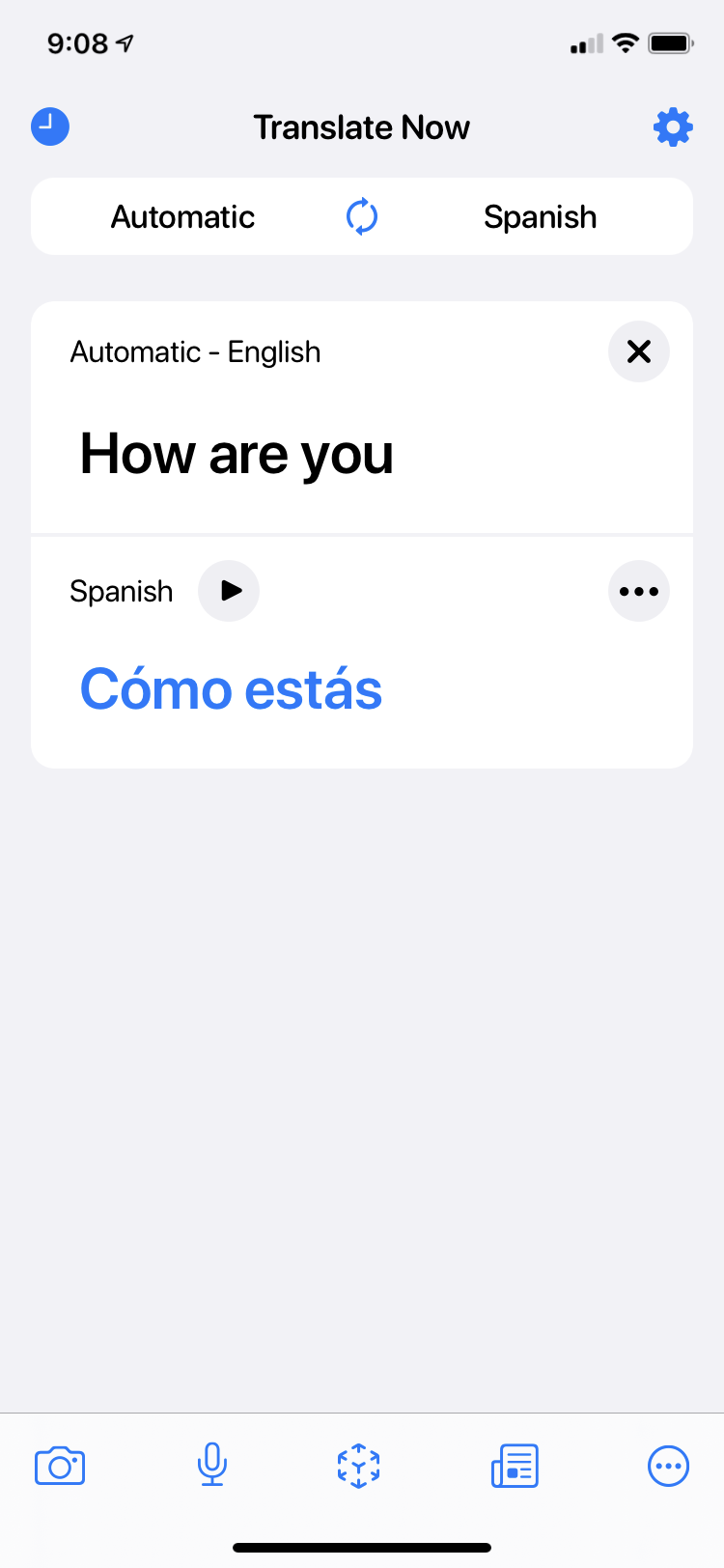The image size is (724, 1568).
Task: Open AR object translation
Action: (359, 1466)
